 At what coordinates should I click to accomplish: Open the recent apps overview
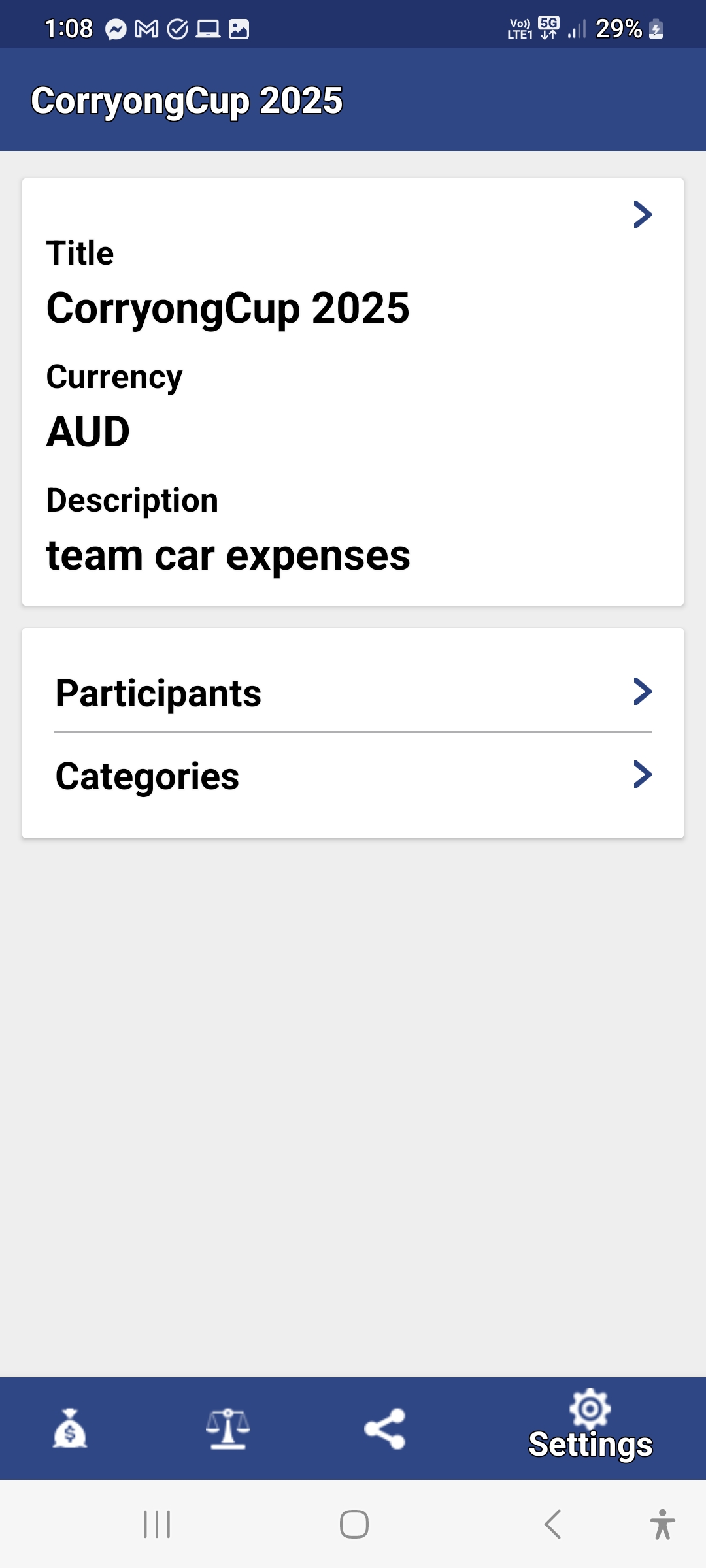pyautogui.click(x=157, y=1524)
